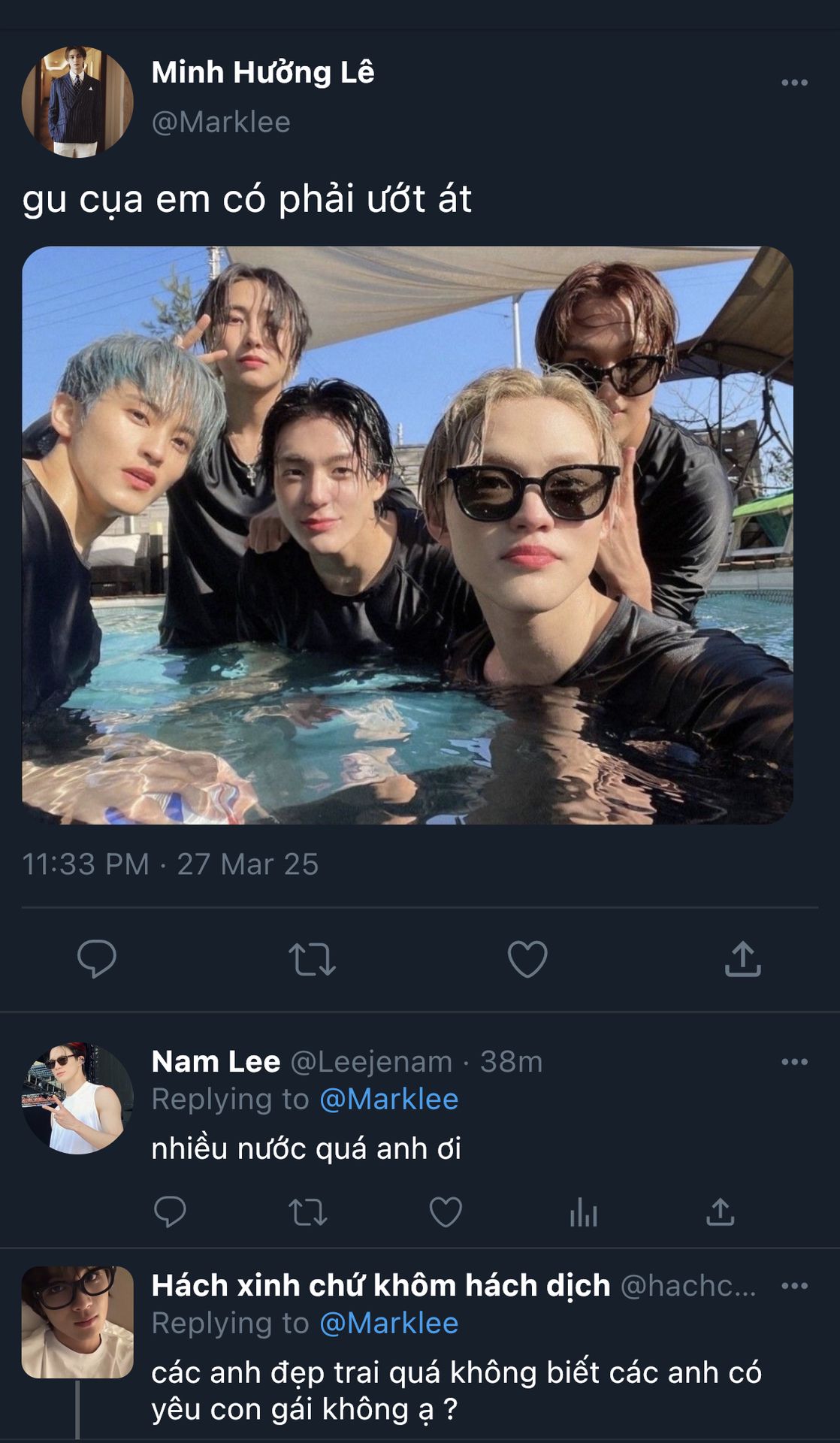Open Nam Lee's profile picture
Viewport: 840px width, 1443px height.
[x=77, y=1098]
